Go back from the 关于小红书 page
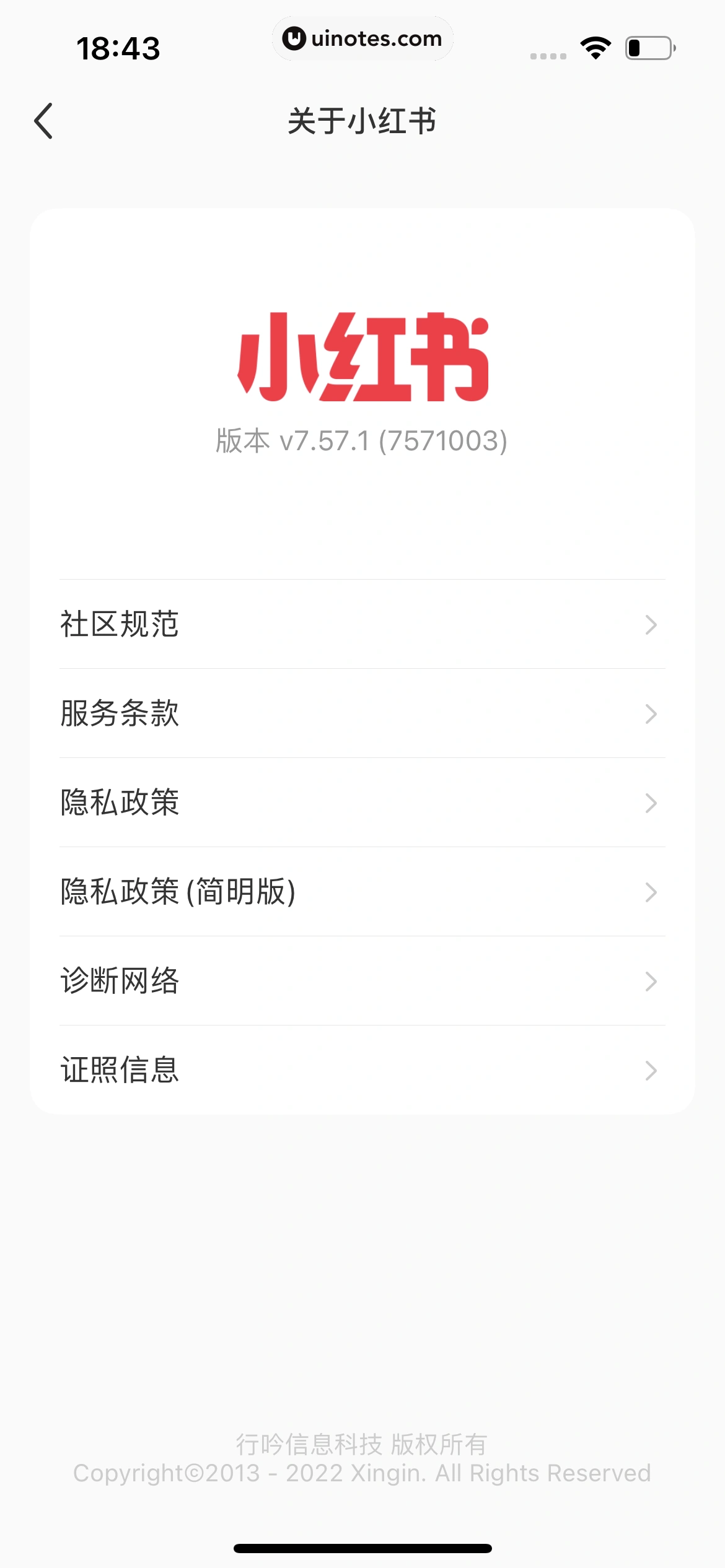This screenshot has width=725, height=1568. [x=44, y=121]
